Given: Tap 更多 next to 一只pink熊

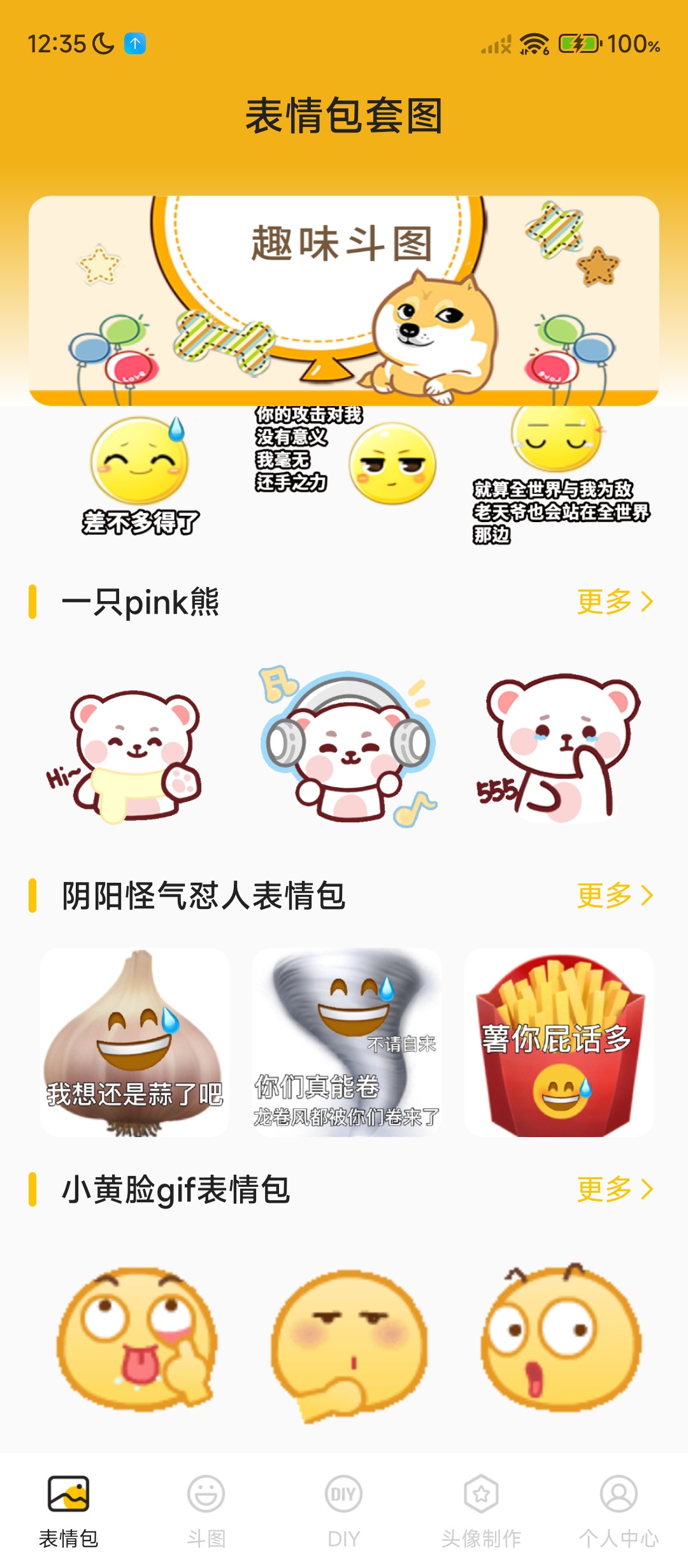Looking at the screenshot, I should (614, 602).
